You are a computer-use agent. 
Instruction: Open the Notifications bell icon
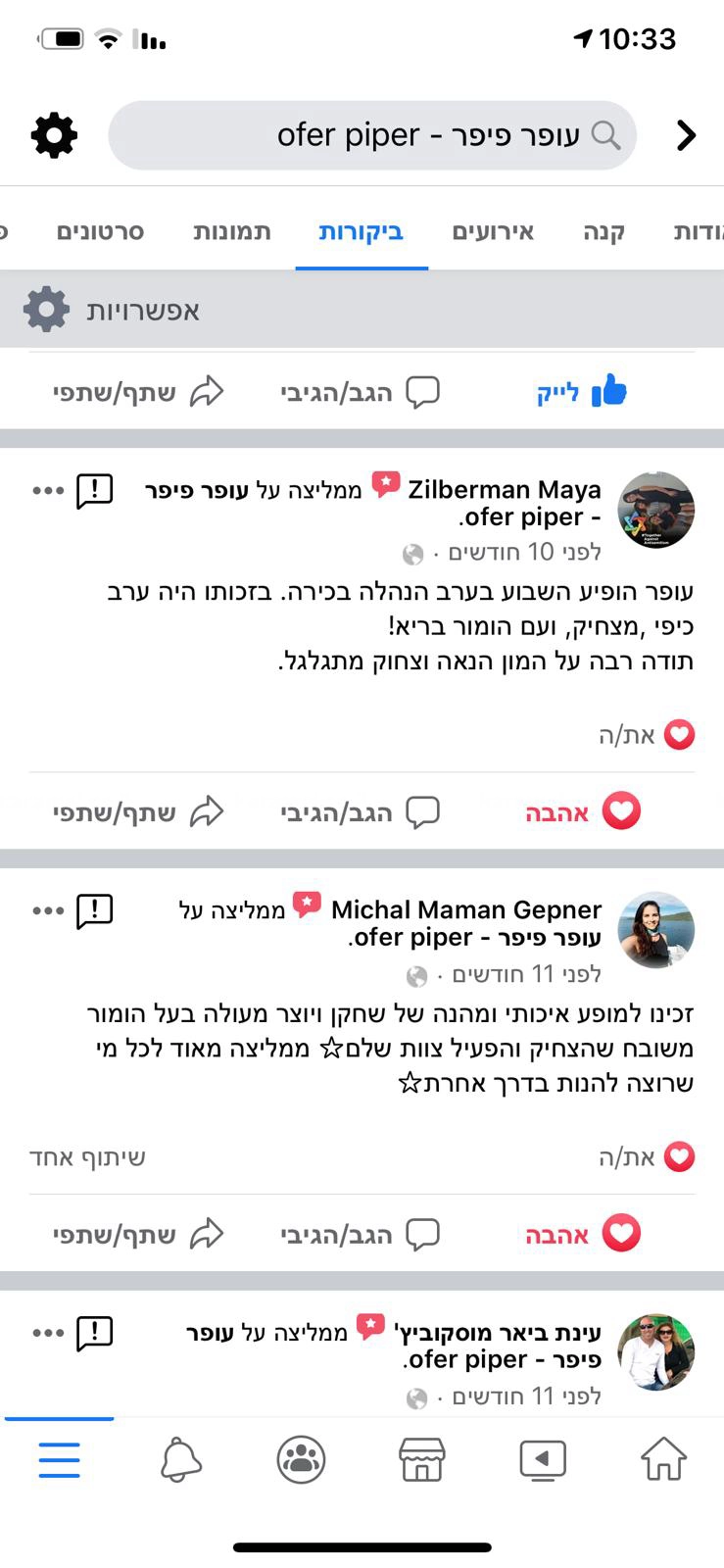pos(180,1458)
